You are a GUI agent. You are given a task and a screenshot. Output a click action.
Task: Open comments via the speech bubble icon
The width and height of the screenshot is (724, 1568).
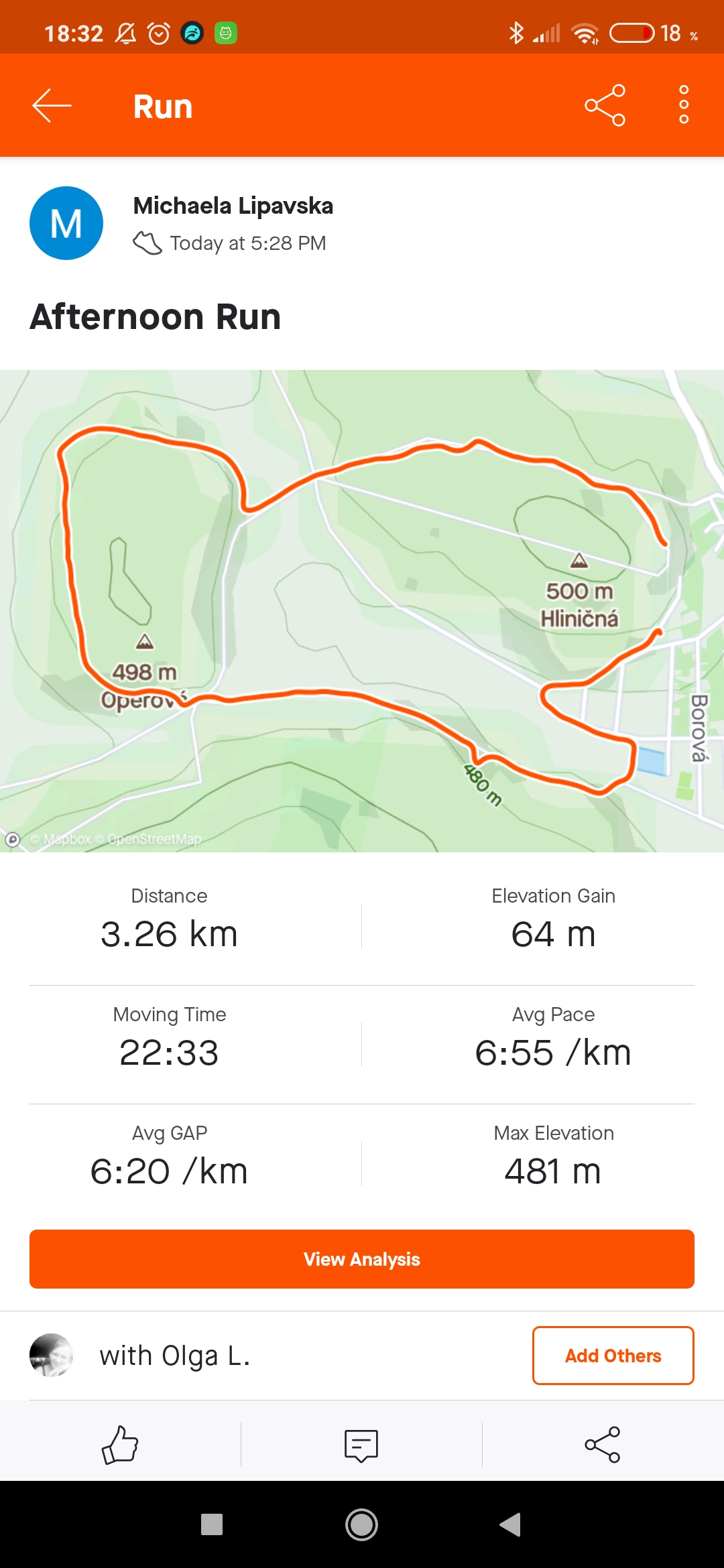(361, 1445)
